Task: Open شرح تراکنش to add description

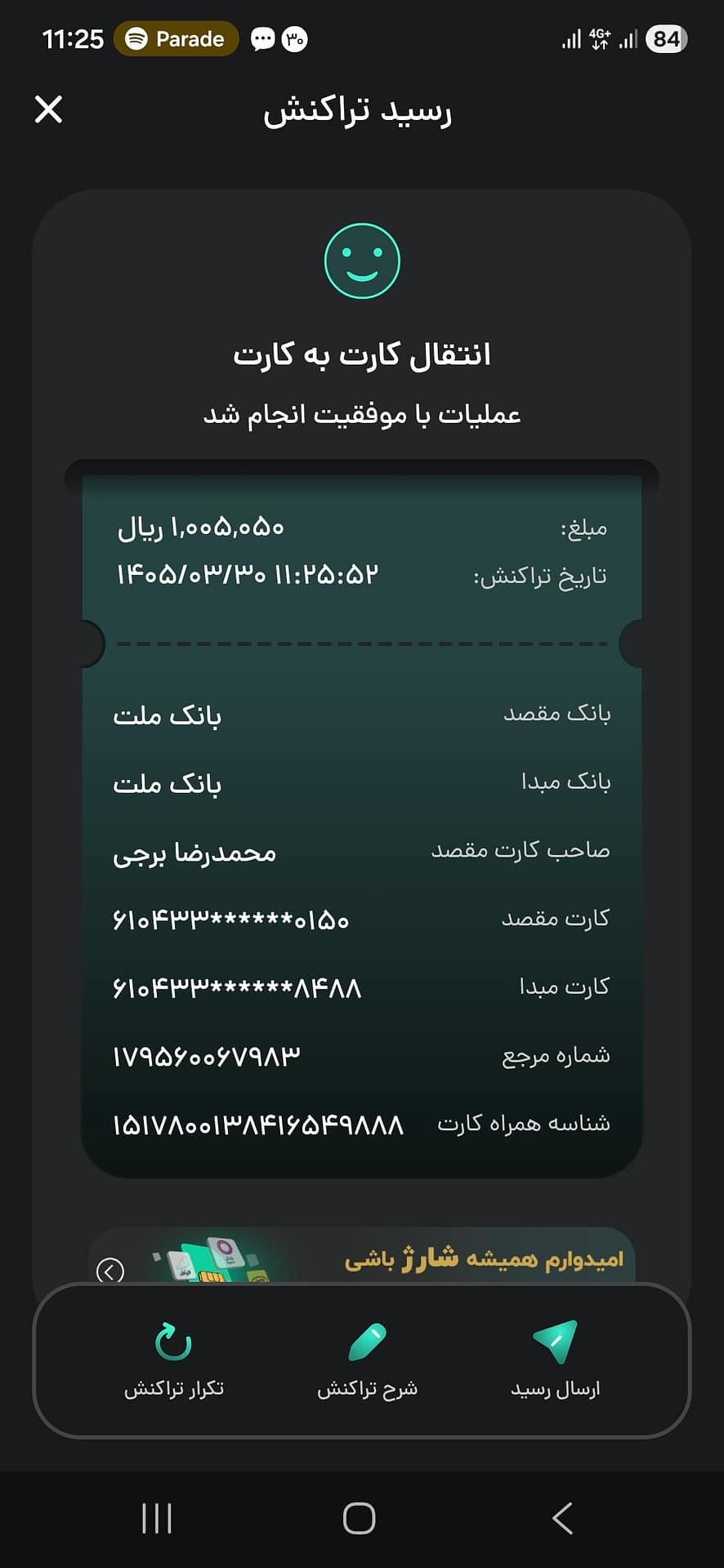Action: (367, 1361)
